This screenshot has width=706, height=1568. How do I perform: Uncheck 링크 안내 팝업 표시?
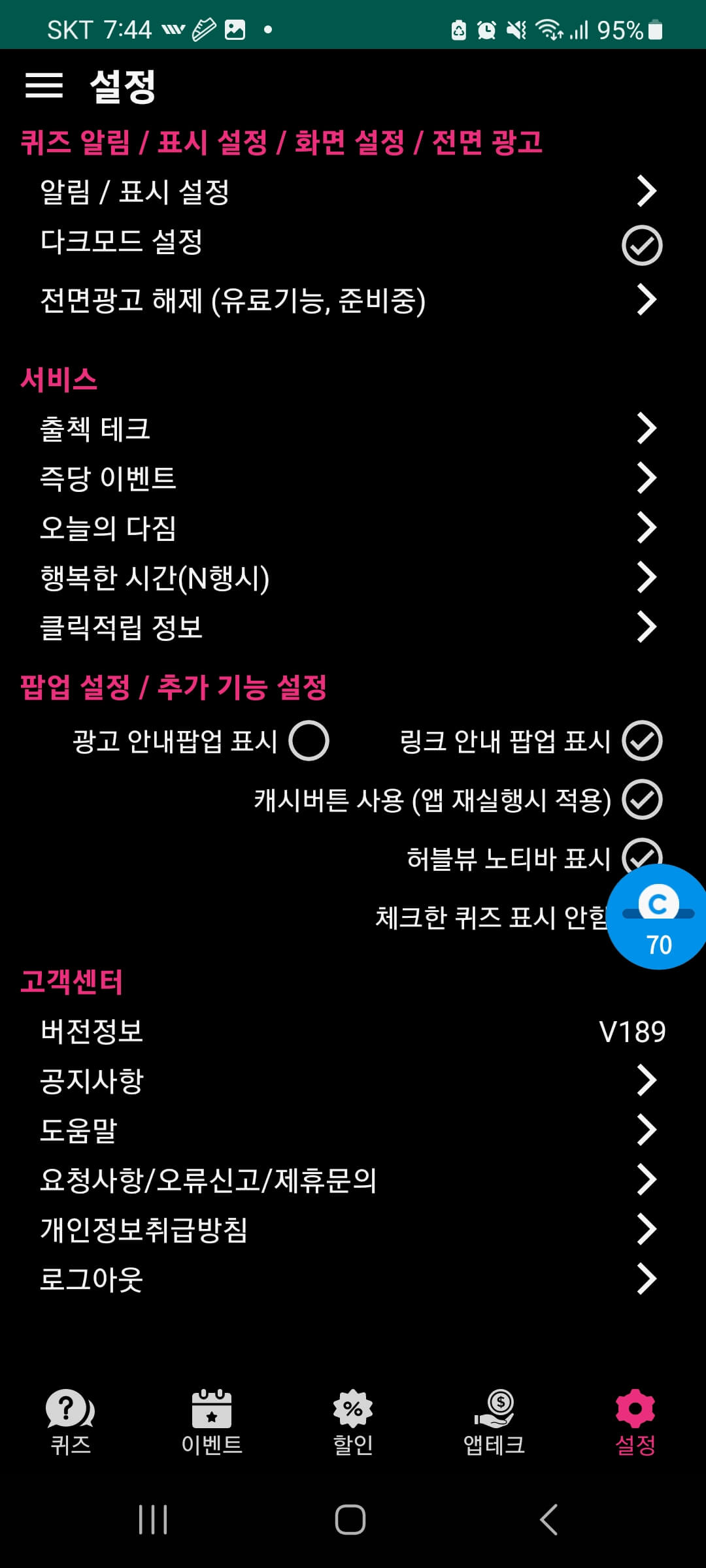[641, 741]
